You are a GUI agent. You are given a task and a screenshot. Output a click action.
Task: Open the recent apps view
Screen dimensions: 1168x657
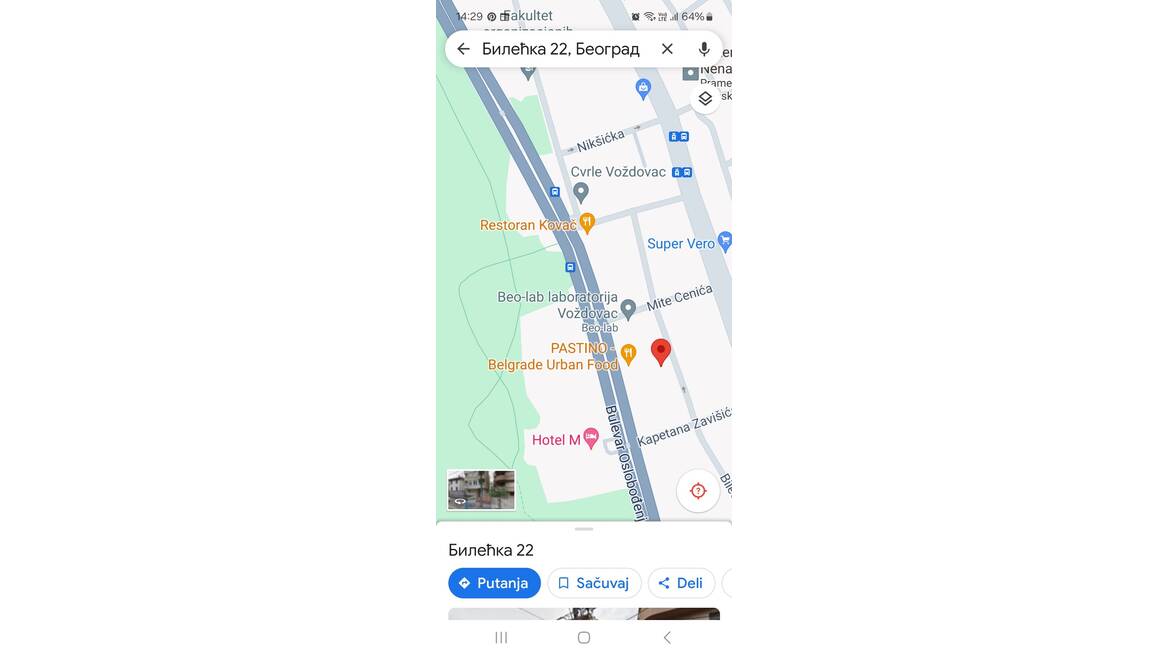[x=501, y=637]
